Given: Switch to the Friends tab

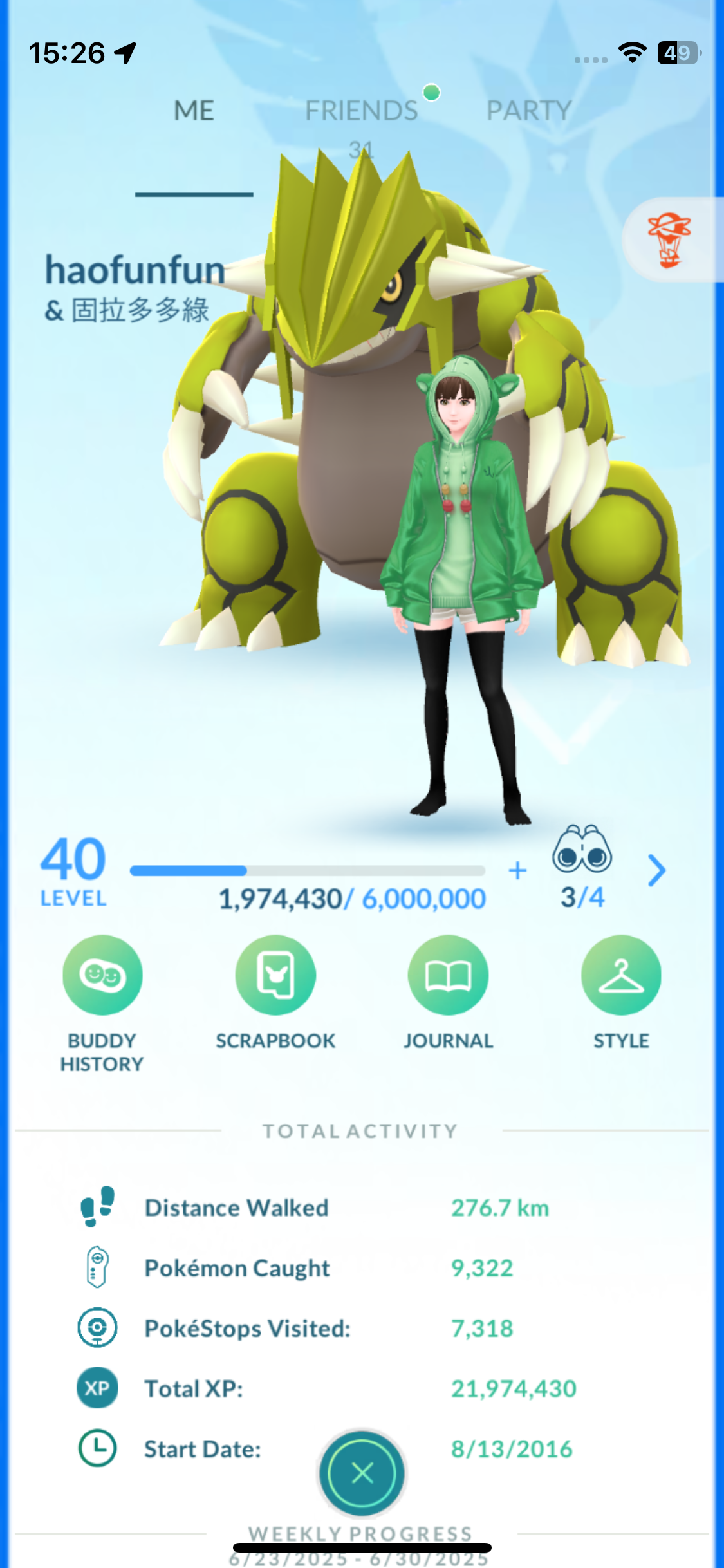Looking at the screenshot, I should 361,111.
